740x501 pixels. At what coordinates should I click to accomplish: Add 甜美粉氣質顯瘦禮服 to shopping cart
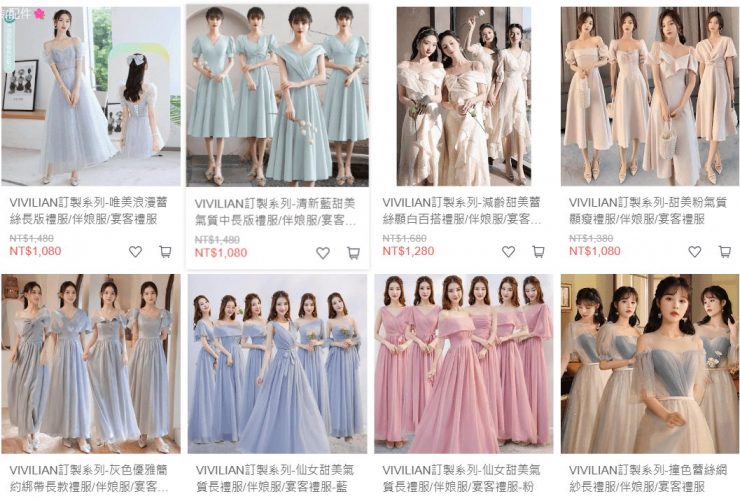pyautogui.click(x=724, y=252)
